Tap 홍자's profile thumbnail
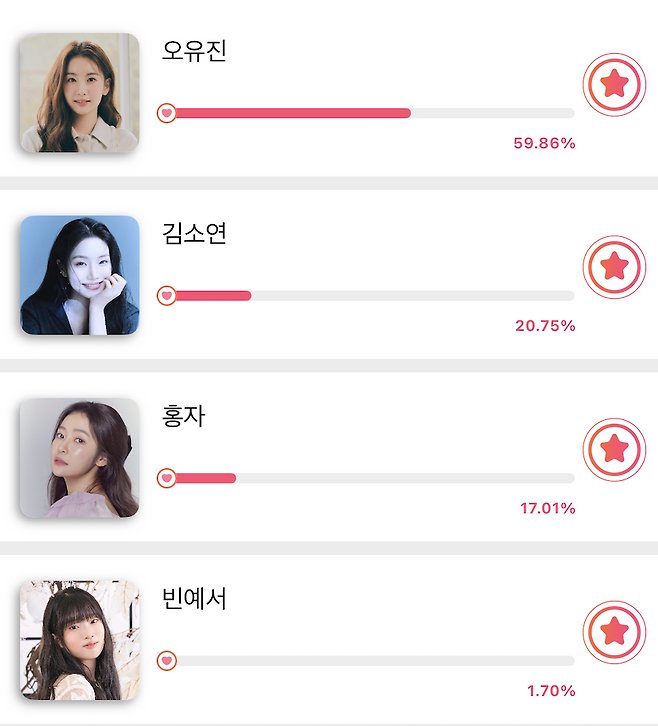The image size is (658, 726). (x=79, y=458)
